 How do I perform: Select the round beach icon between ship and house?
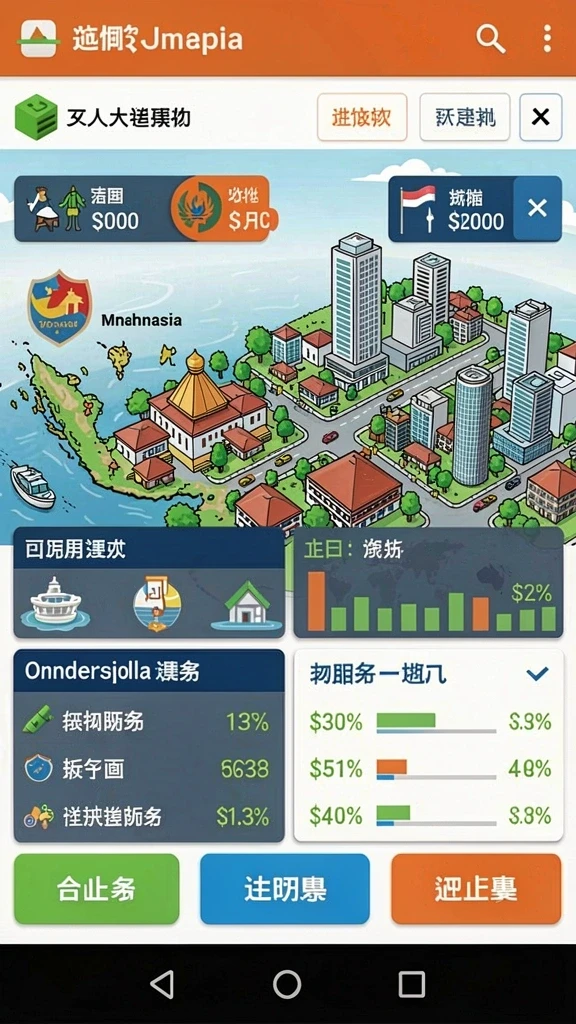(x=157, y=601)
